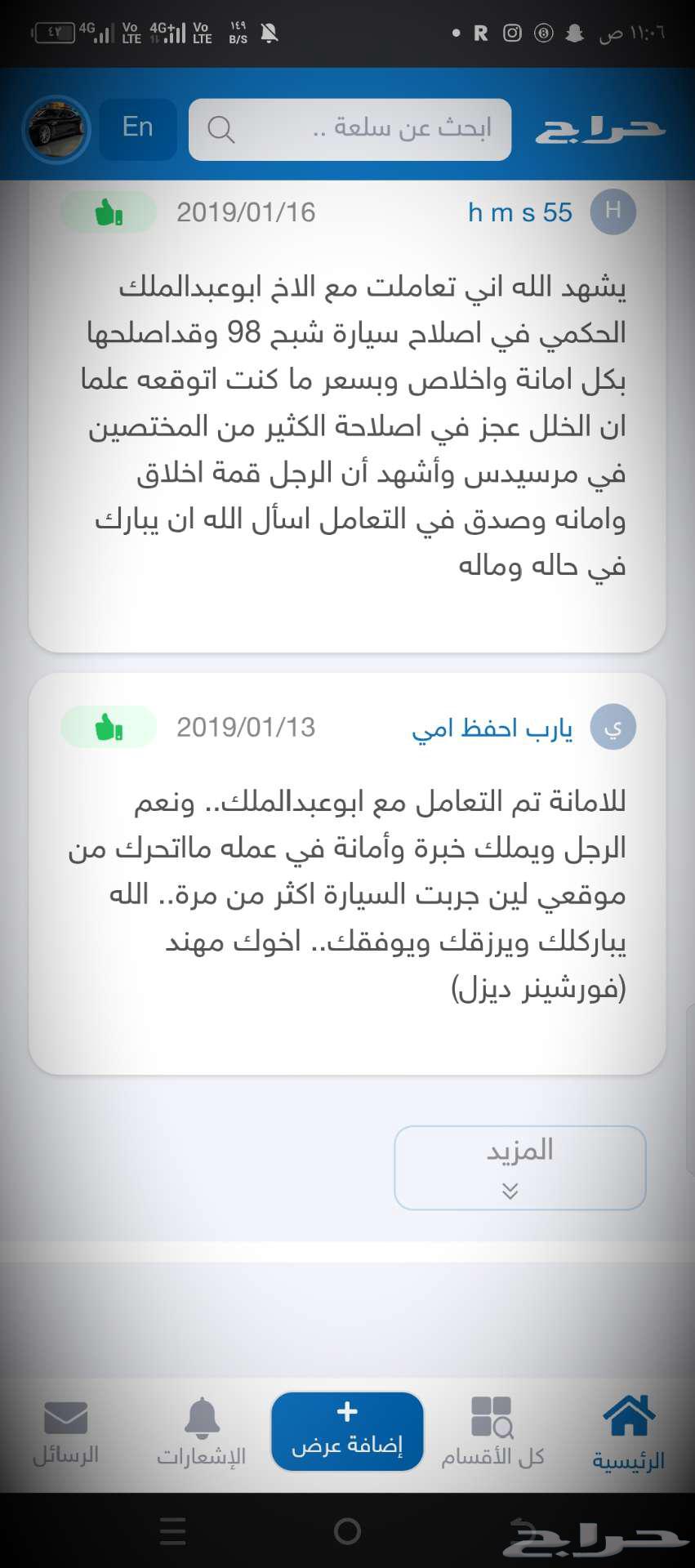Go to الرسائل messages tab
The image size is (695, 1568).
pos(65,1432)
